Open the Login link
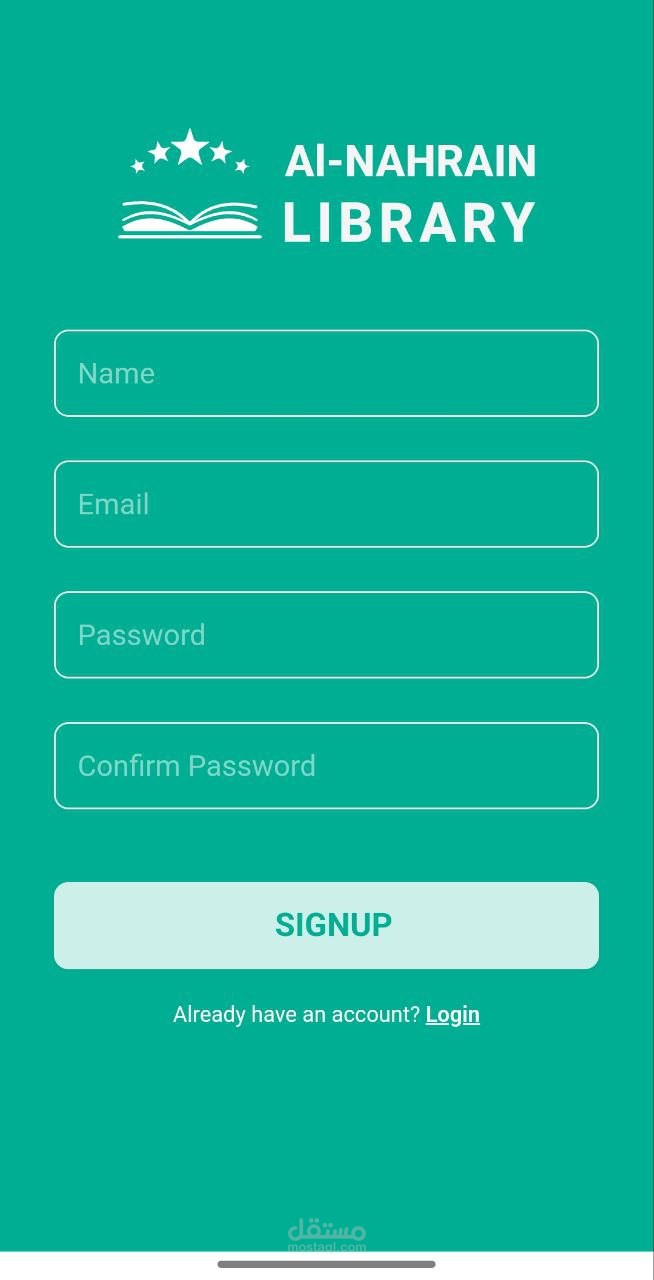 click(453, 1015)
